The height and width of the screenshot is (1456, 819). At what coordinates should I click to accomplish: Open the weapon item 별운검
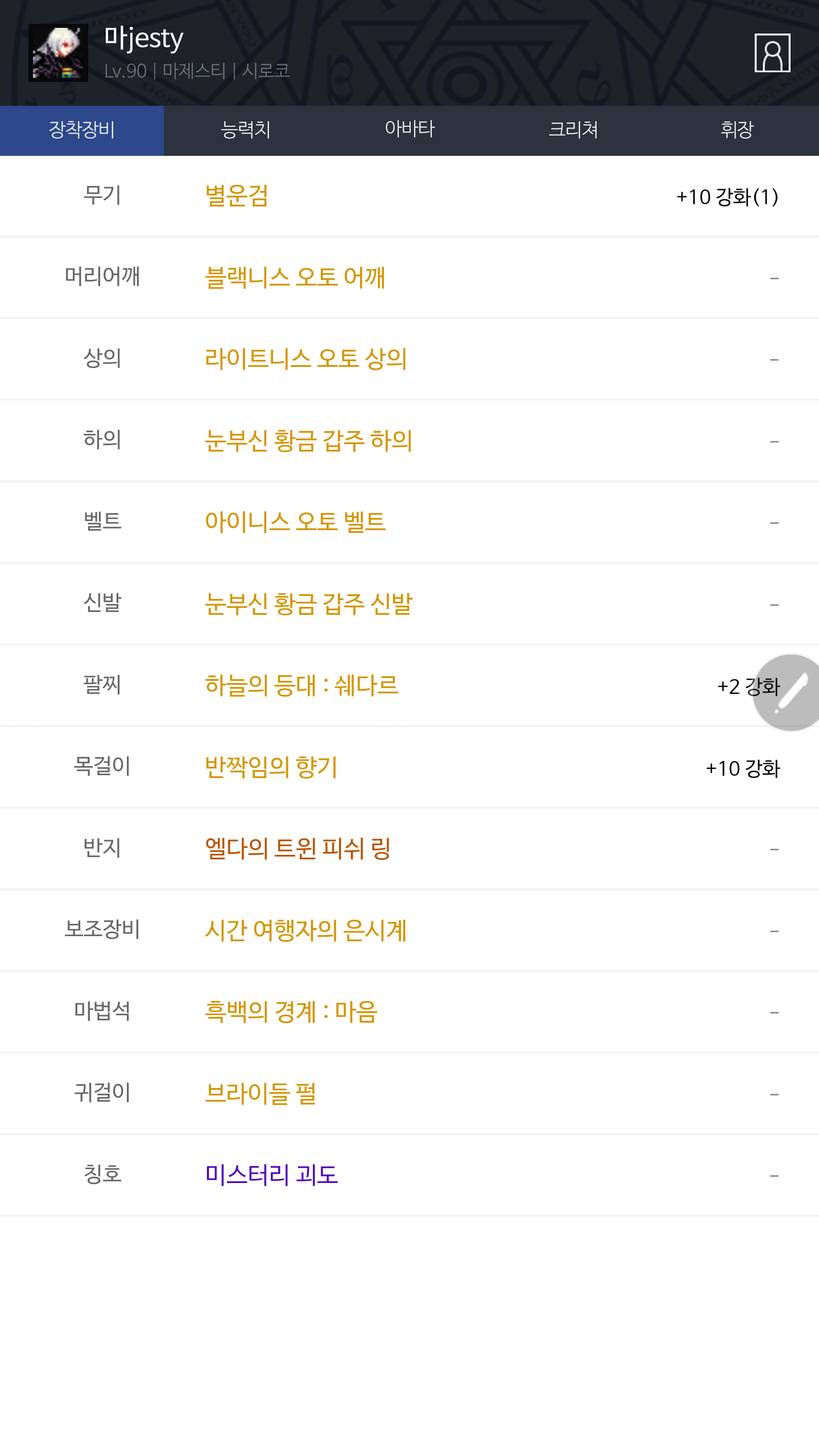237,197
